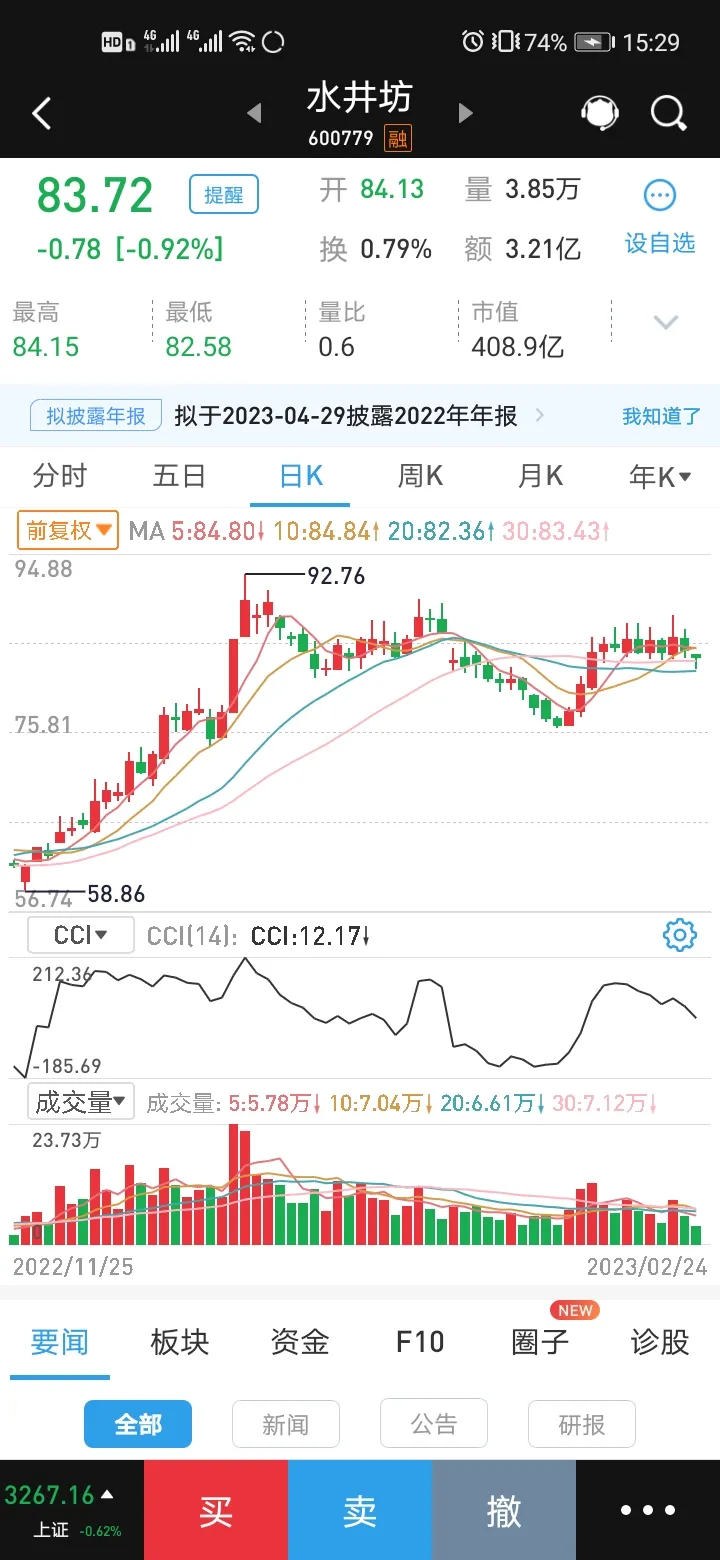Open the CCI indicator dropdown

point(80,936)
